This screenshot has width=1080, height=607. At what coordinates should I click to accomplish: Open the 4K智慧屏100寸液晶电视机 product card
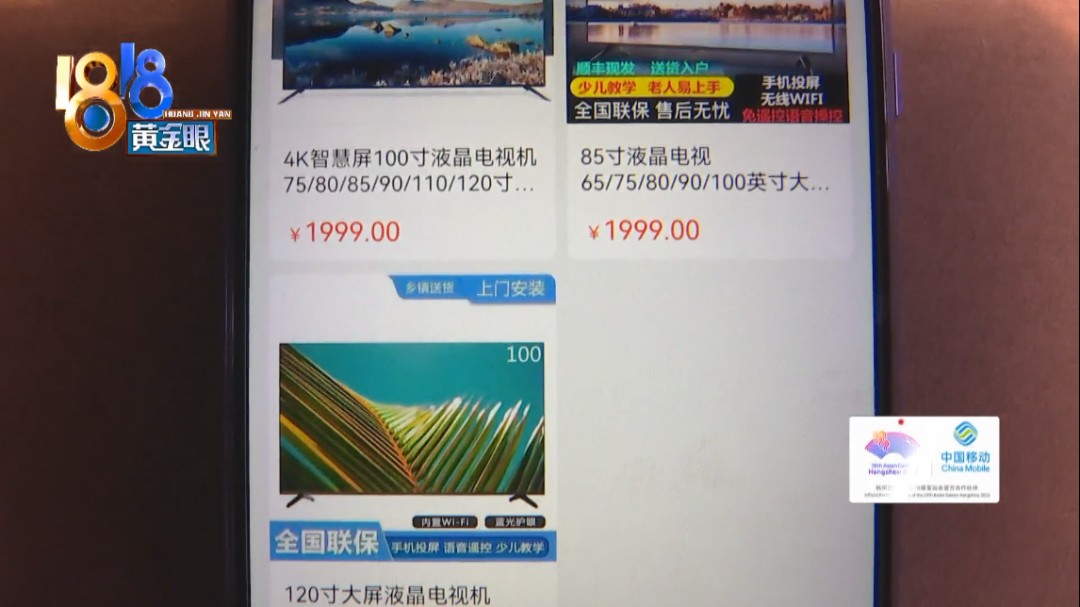coord(410,170)
